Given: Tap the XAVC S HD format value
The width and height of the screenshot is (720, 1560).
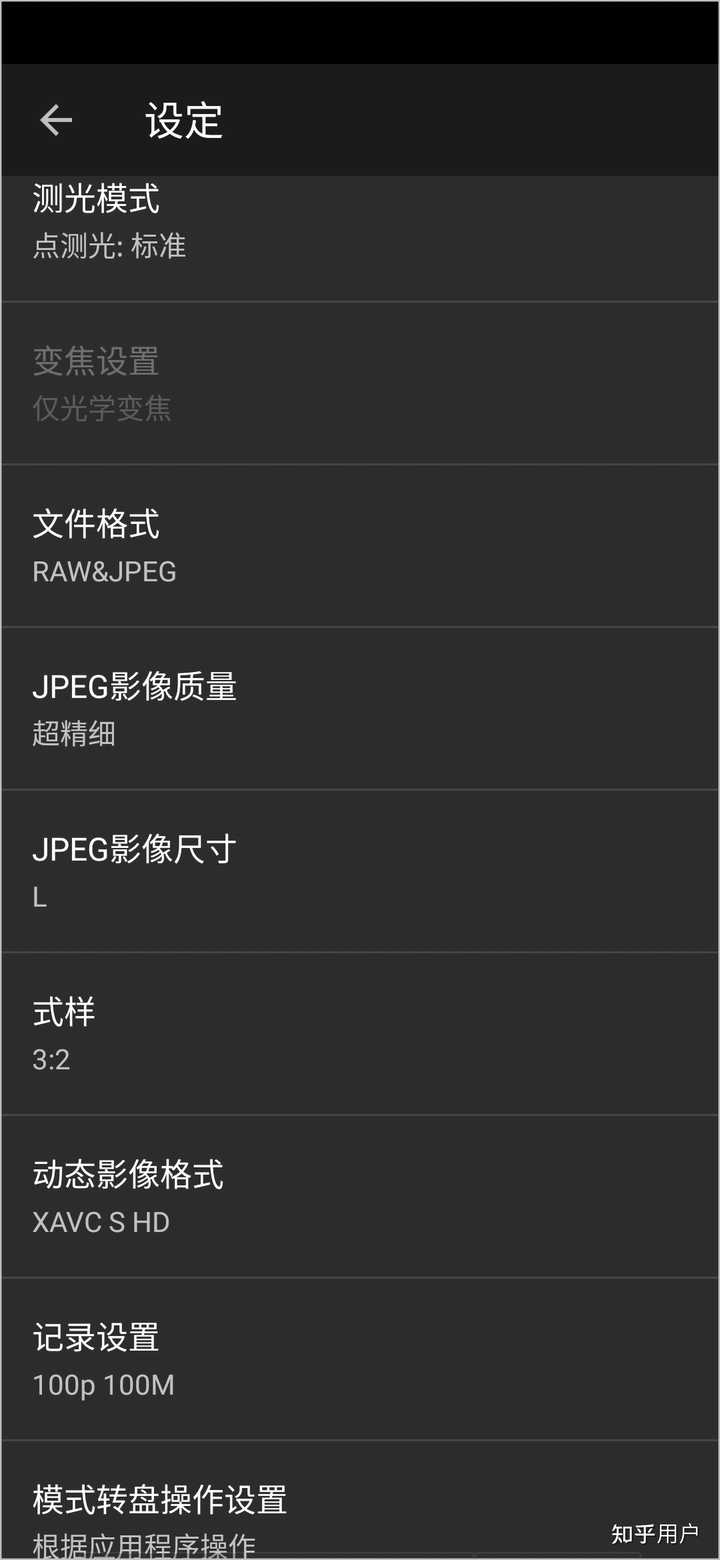Looking at the screenshot, I should point(101,1221).
